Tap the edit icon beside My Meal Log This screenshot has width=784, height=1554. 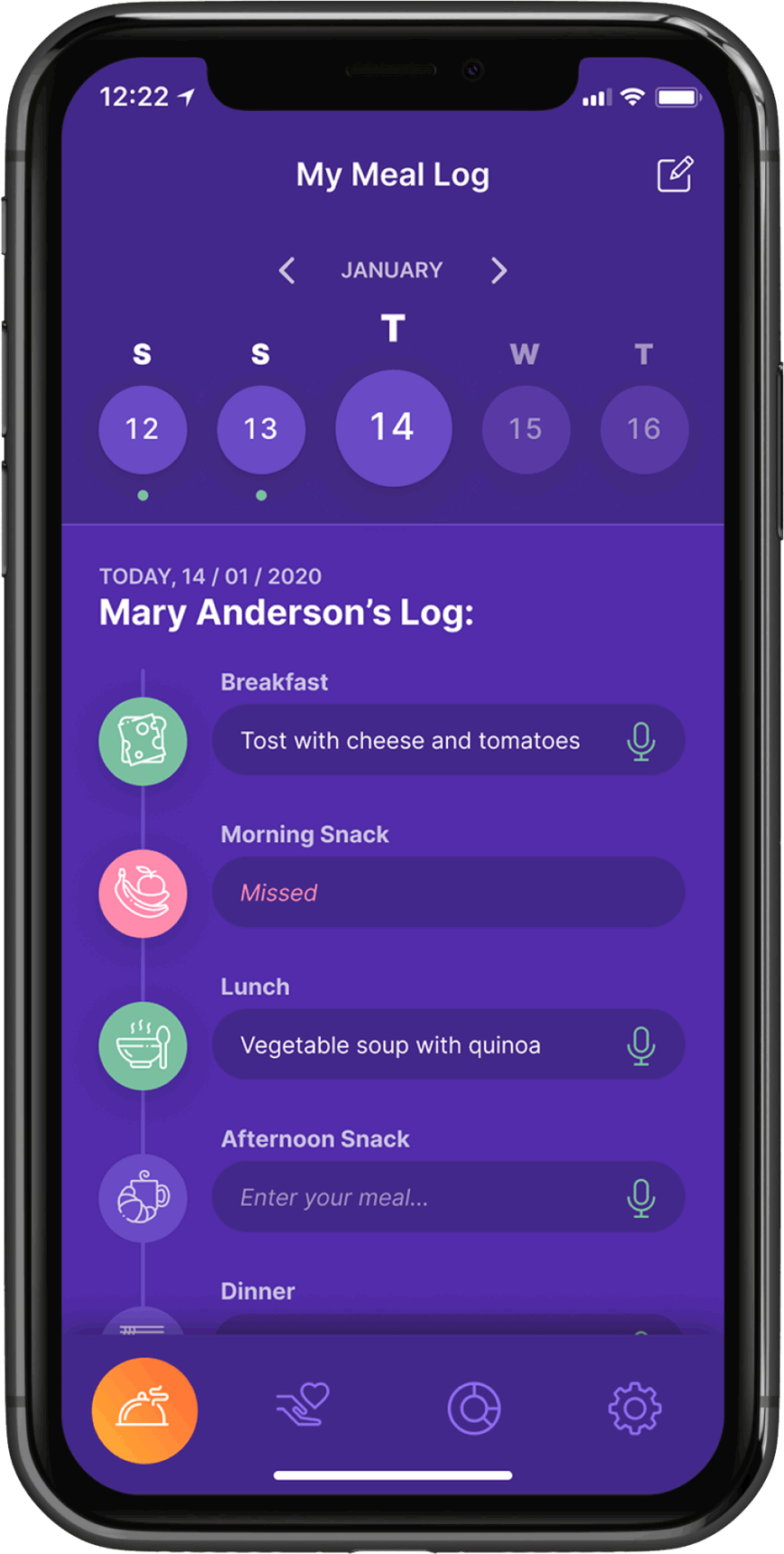coord(674,174)
